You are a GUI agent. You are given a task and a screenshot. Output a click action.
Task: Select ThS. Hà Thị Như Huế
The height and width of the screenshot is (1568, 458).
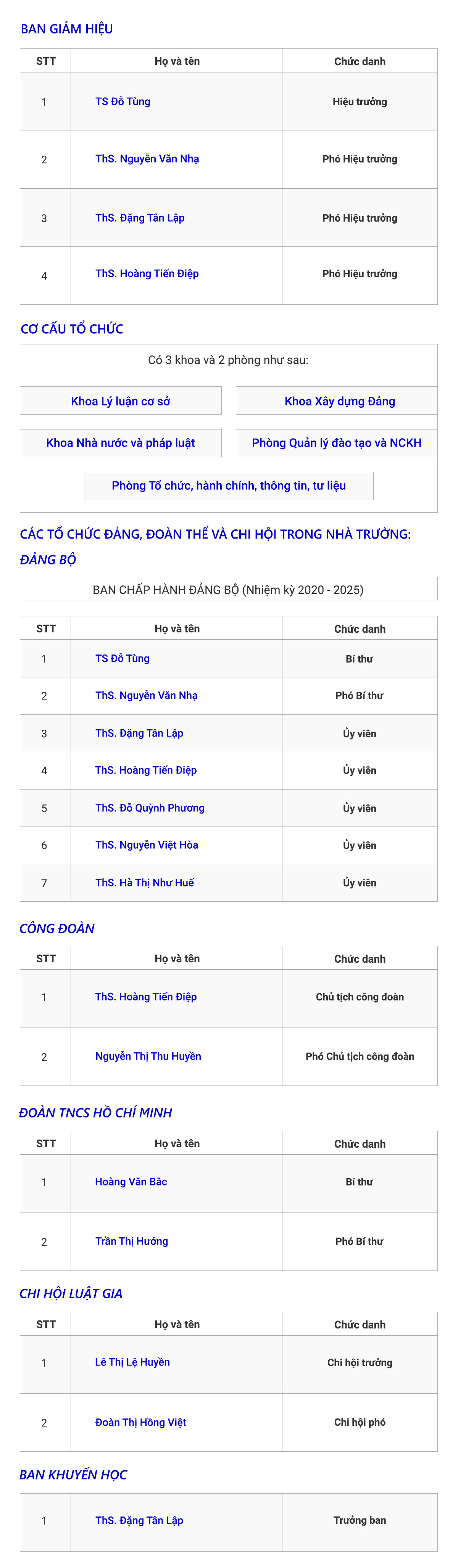144,883
